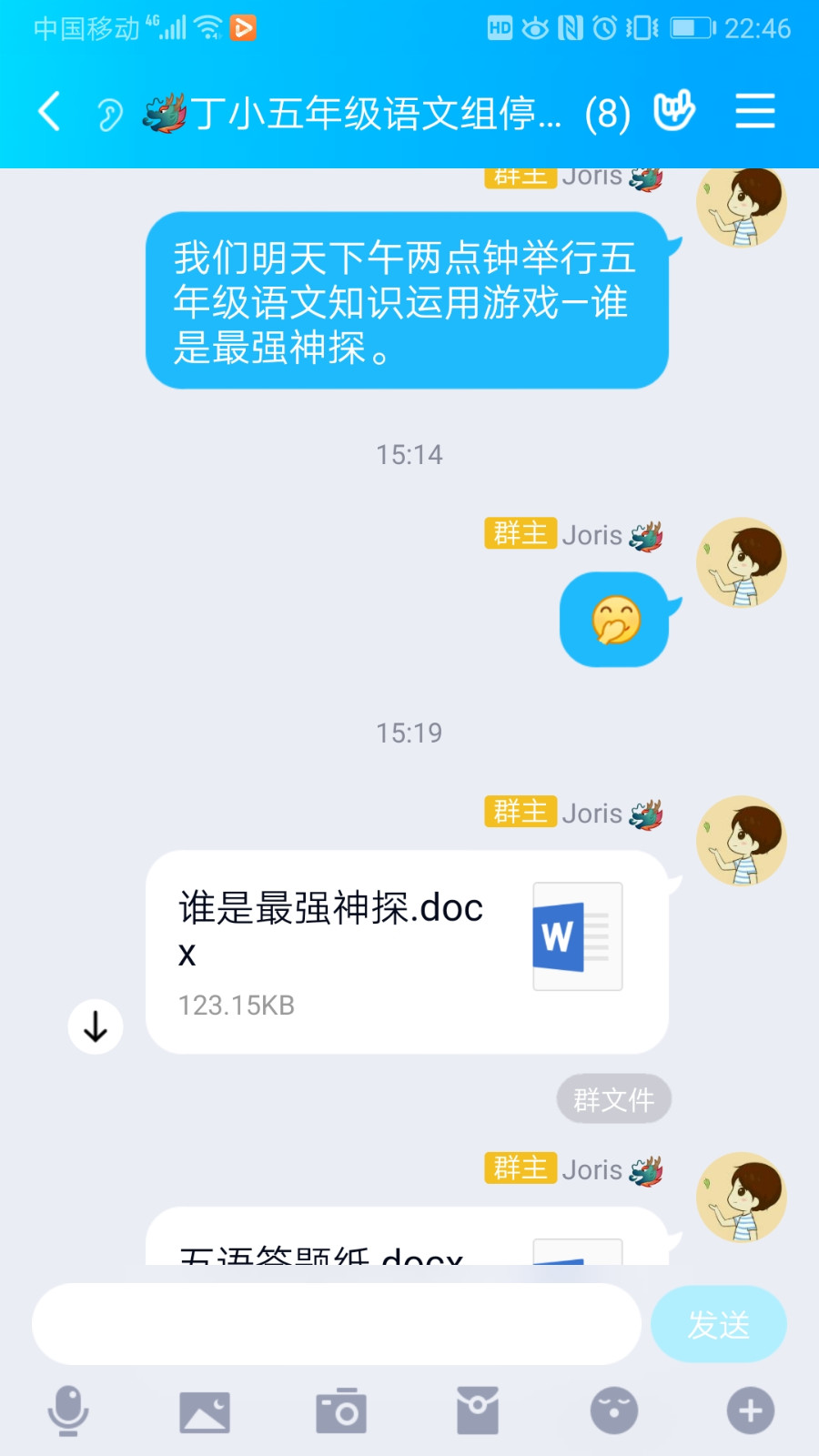Open the 群文件 group files chip
The width and height of the screenshot is (819, 1456).
coord(613,1099)
